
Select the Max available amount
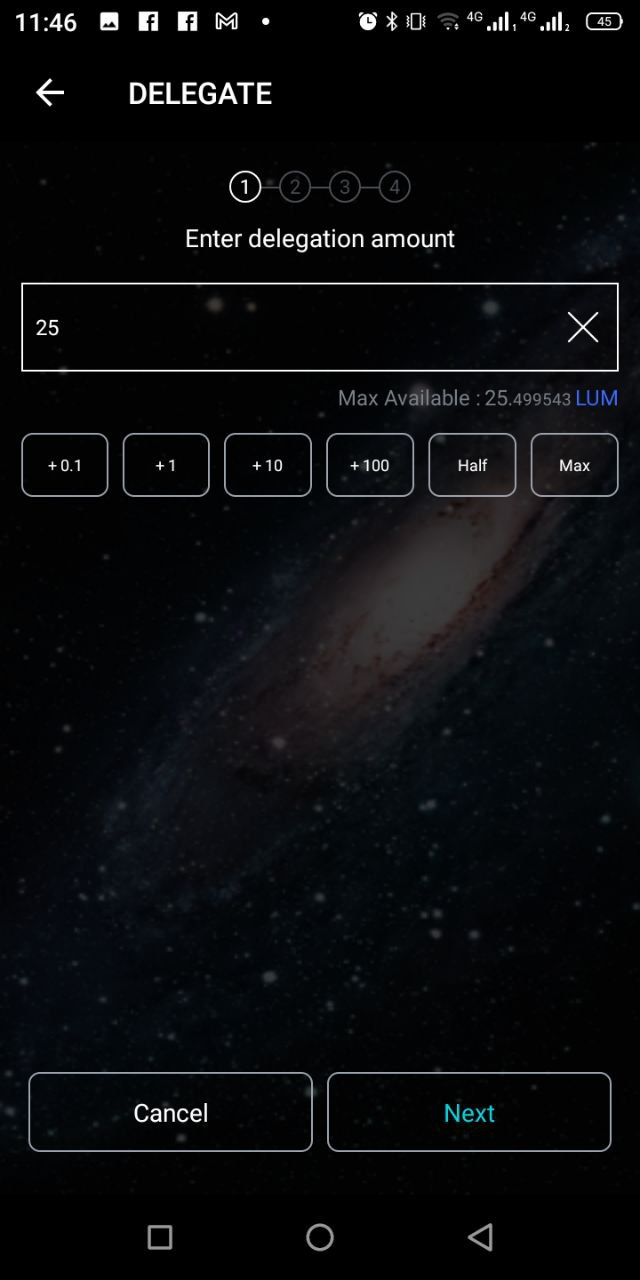(x=574, y=465)
